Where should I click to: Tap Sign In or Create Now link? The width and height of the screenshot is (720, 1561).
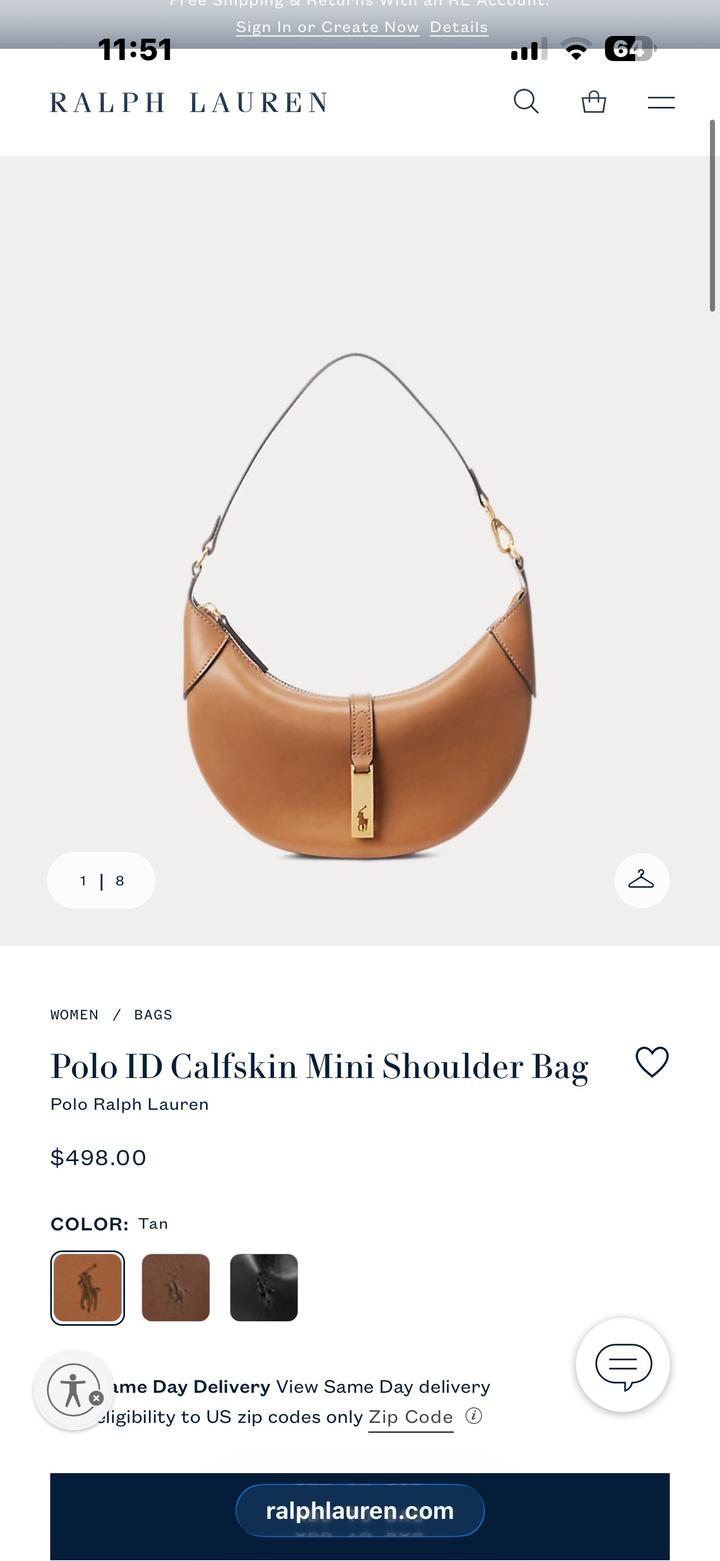[327, 27]
